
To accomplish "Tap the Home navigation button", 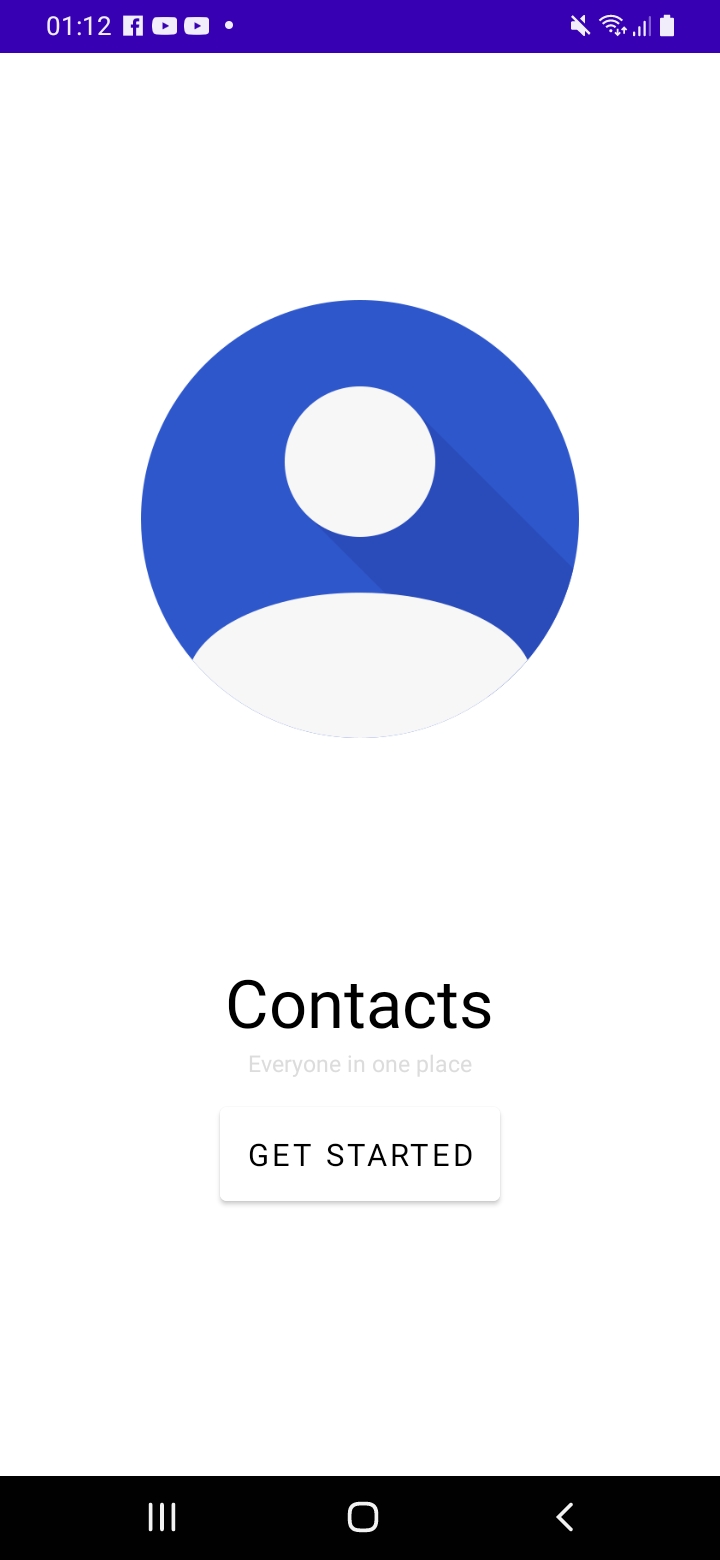I will pos(362,1516).
